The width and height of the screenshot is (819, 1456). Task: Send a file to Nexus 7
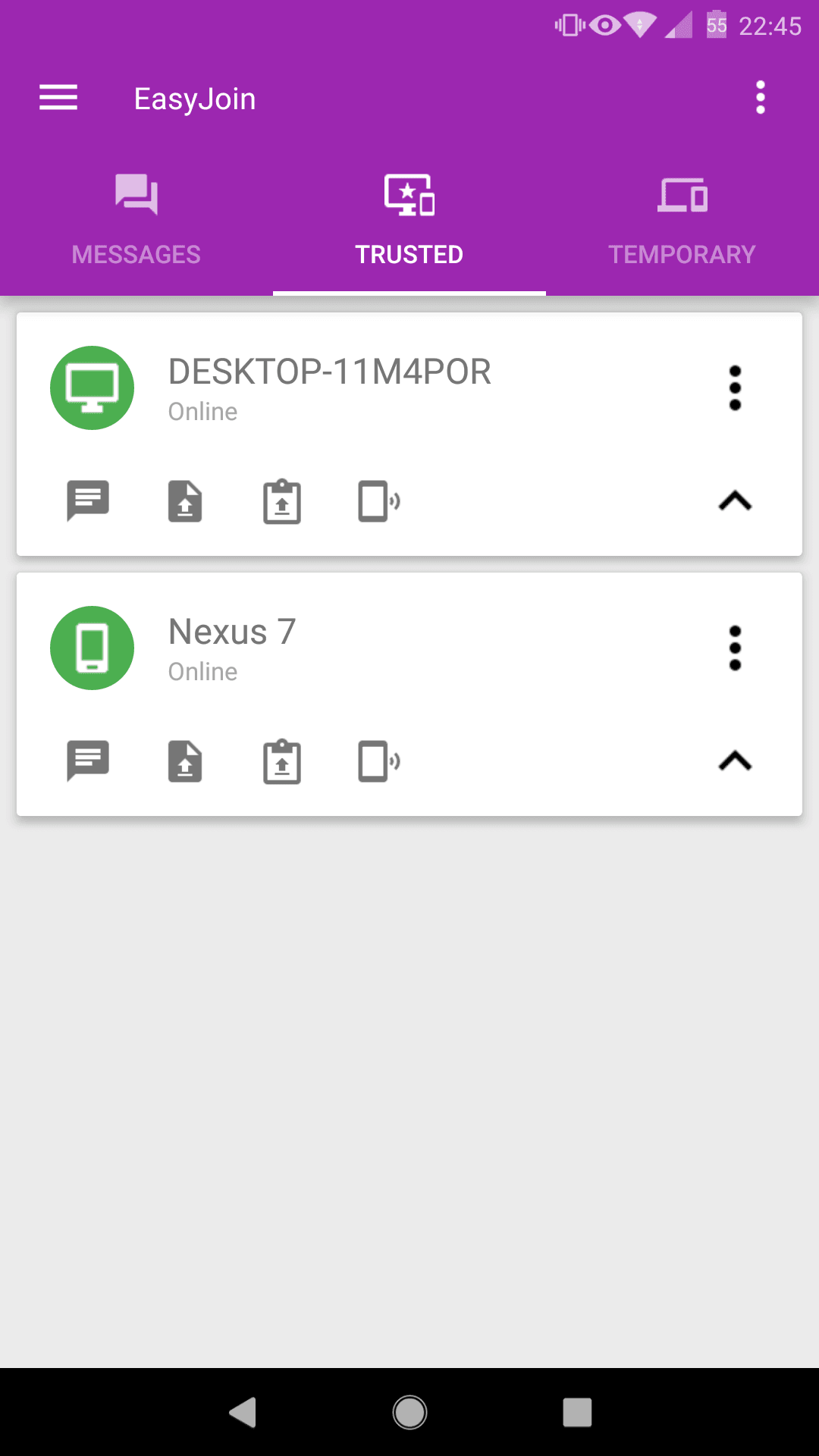[x=185, y=761]
